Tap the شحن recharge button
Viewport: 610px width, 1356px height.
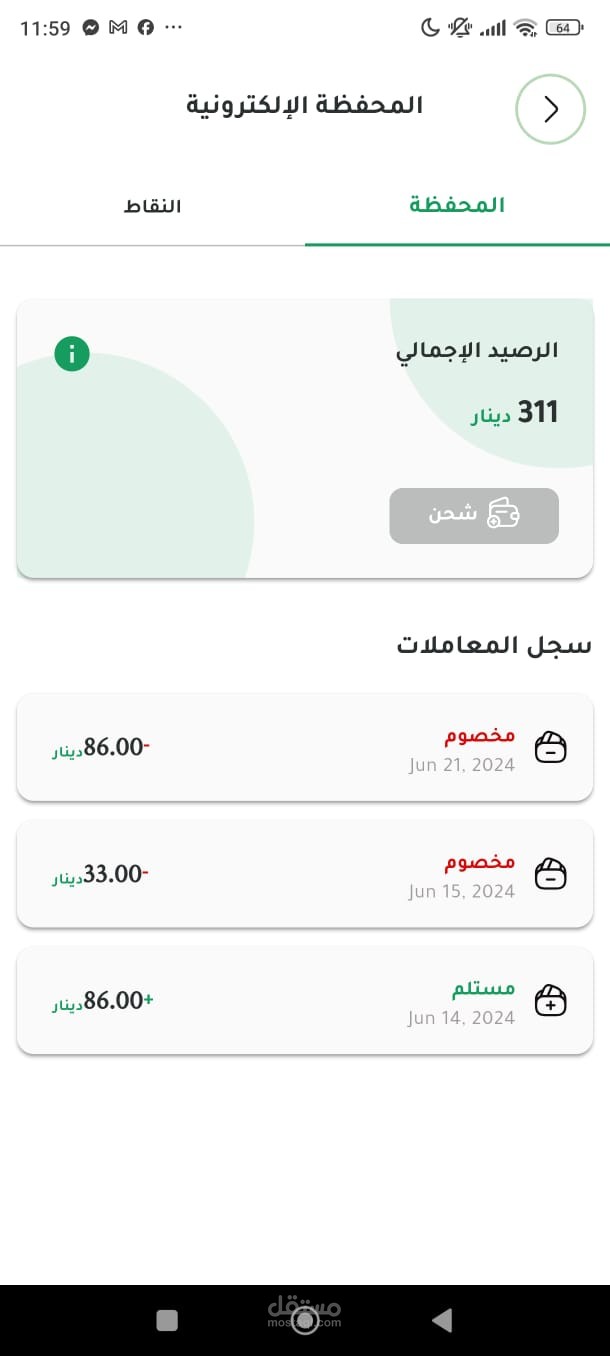click(473, 516)
